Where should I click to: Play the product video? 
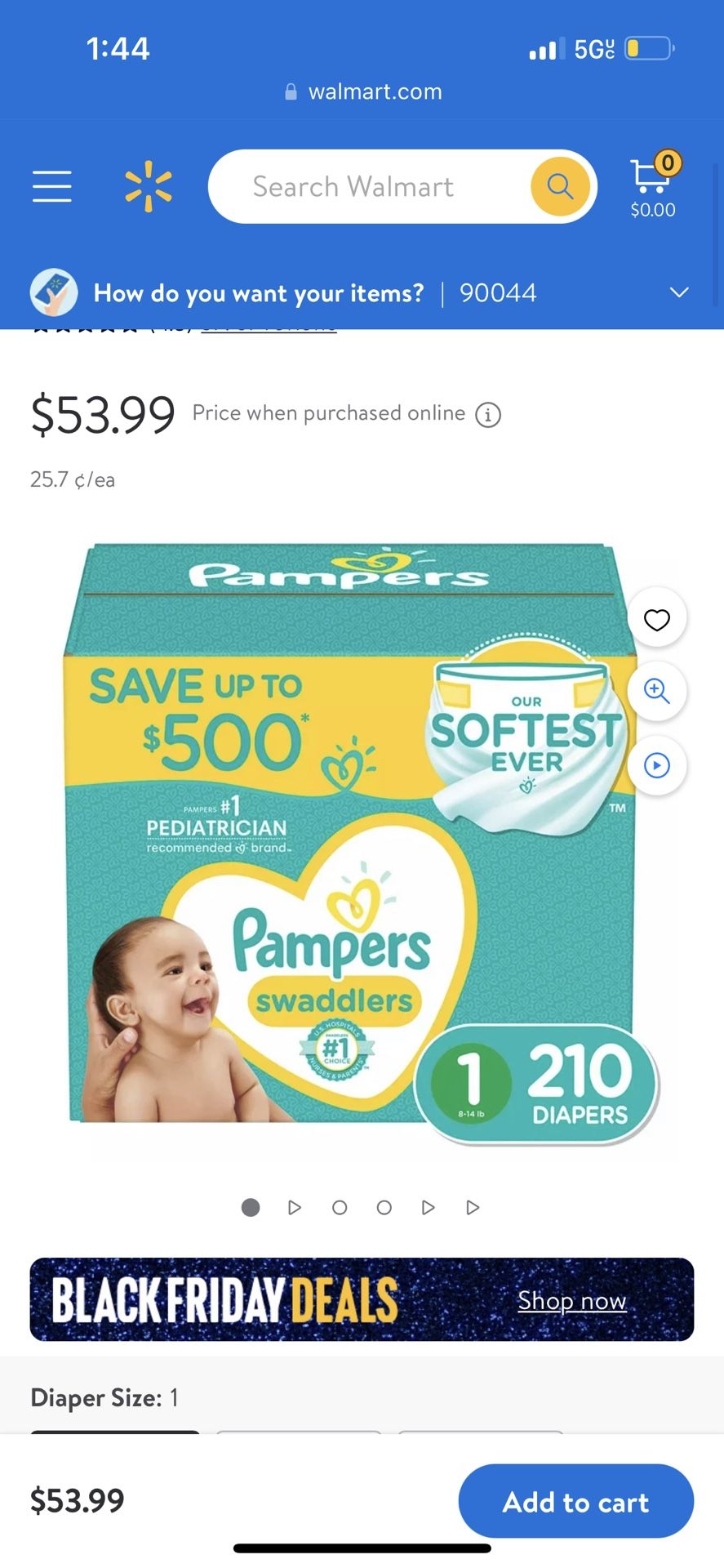657,765
